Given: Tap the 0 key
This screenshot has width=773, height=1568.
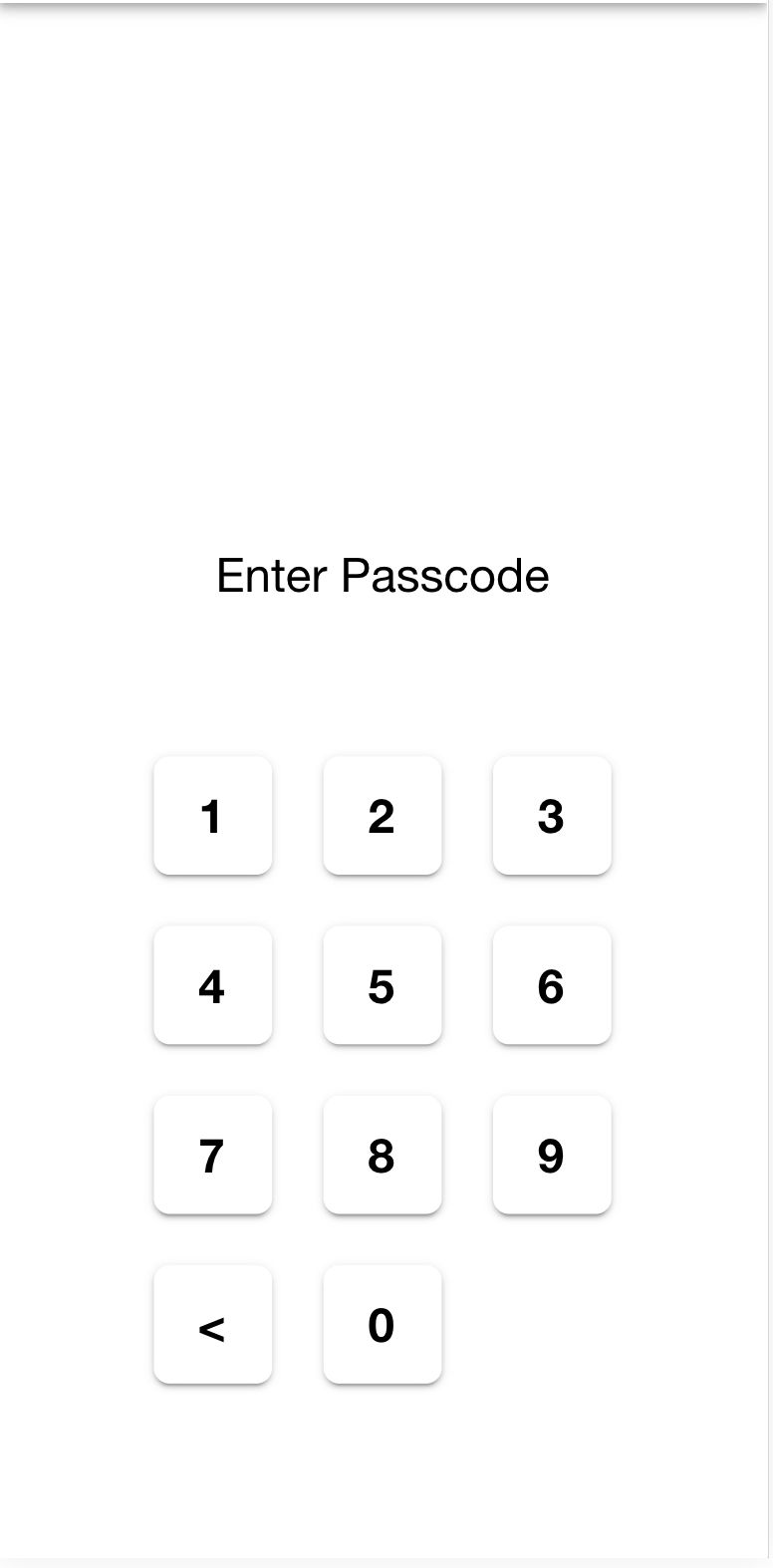Looking at the screenshot, I should [382, 1323].
